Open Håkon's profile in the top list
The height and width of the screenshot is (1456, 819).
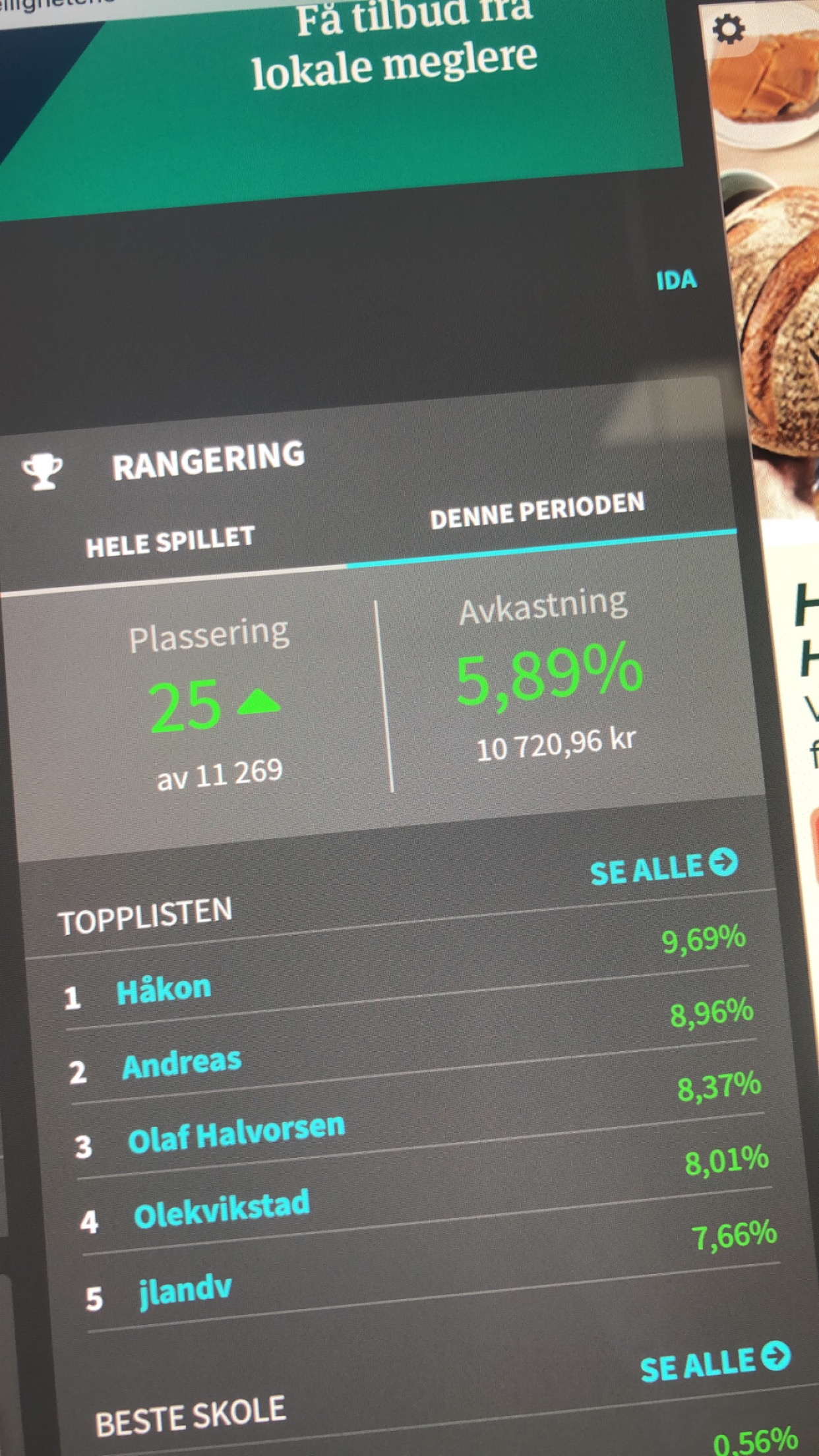(x=164, y=990)
